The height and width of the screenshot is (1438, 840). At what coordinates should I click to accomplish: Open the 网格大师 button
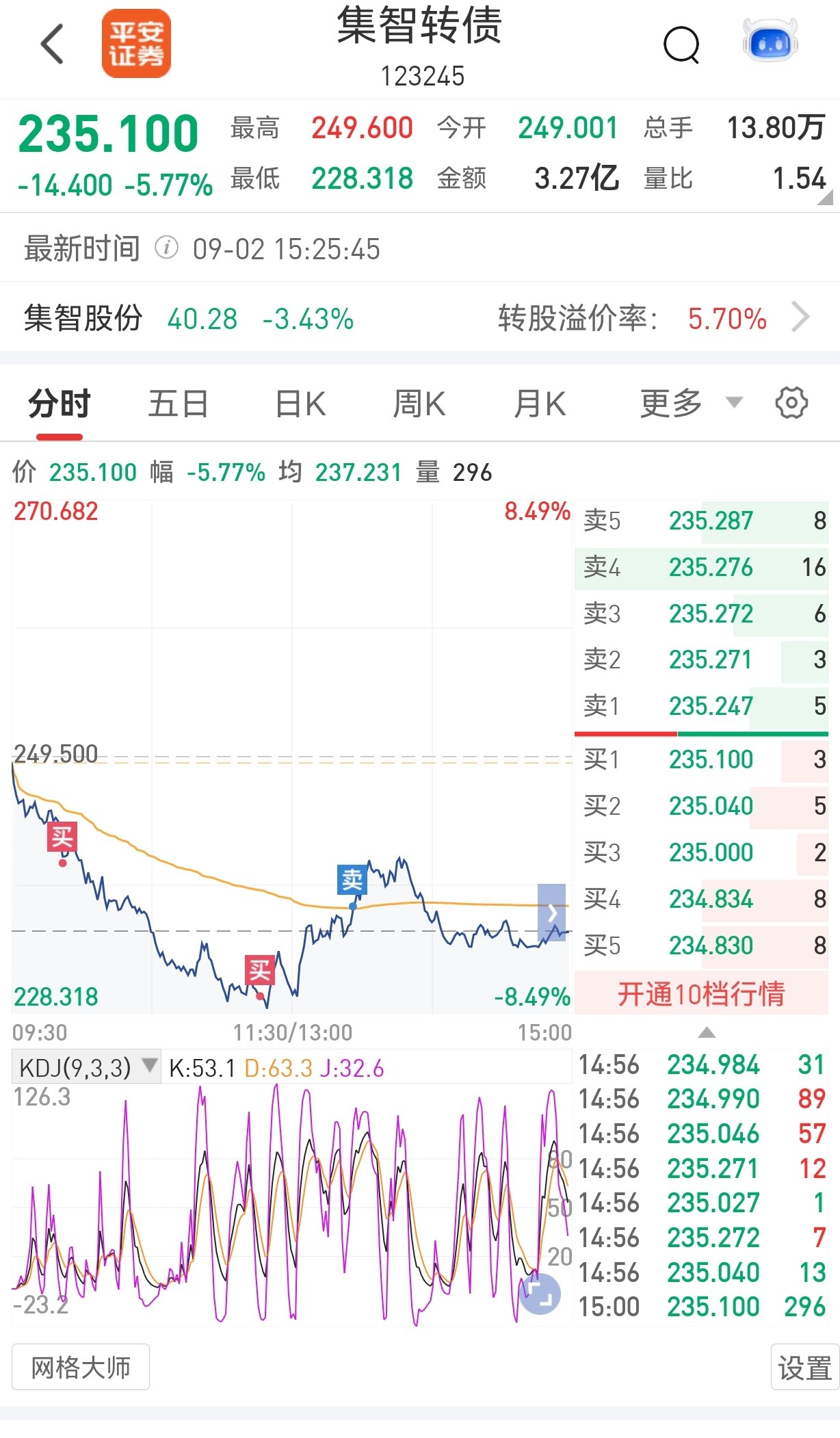pos(81,1368)
